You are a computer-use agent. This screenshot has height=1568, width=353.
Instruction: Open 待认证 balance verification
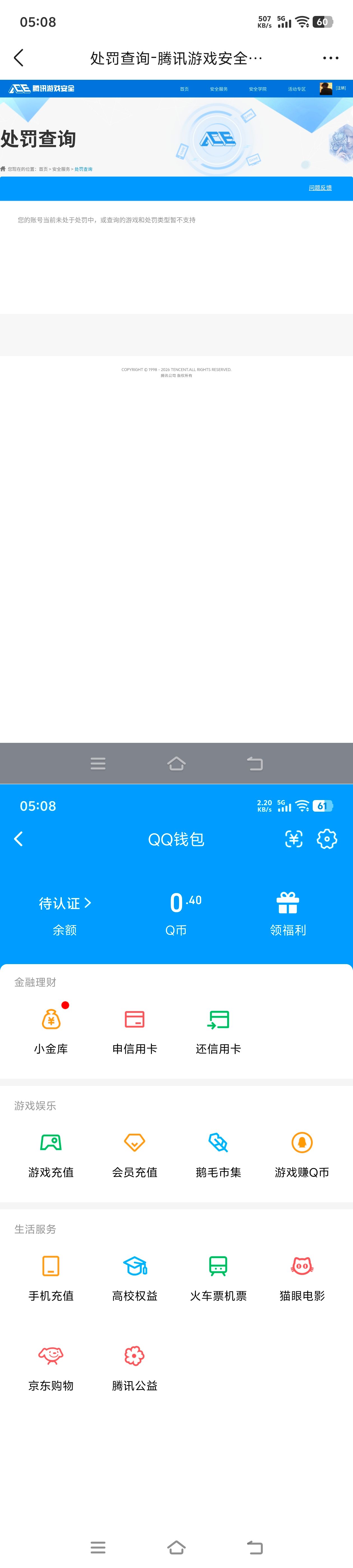coord(64,903)
